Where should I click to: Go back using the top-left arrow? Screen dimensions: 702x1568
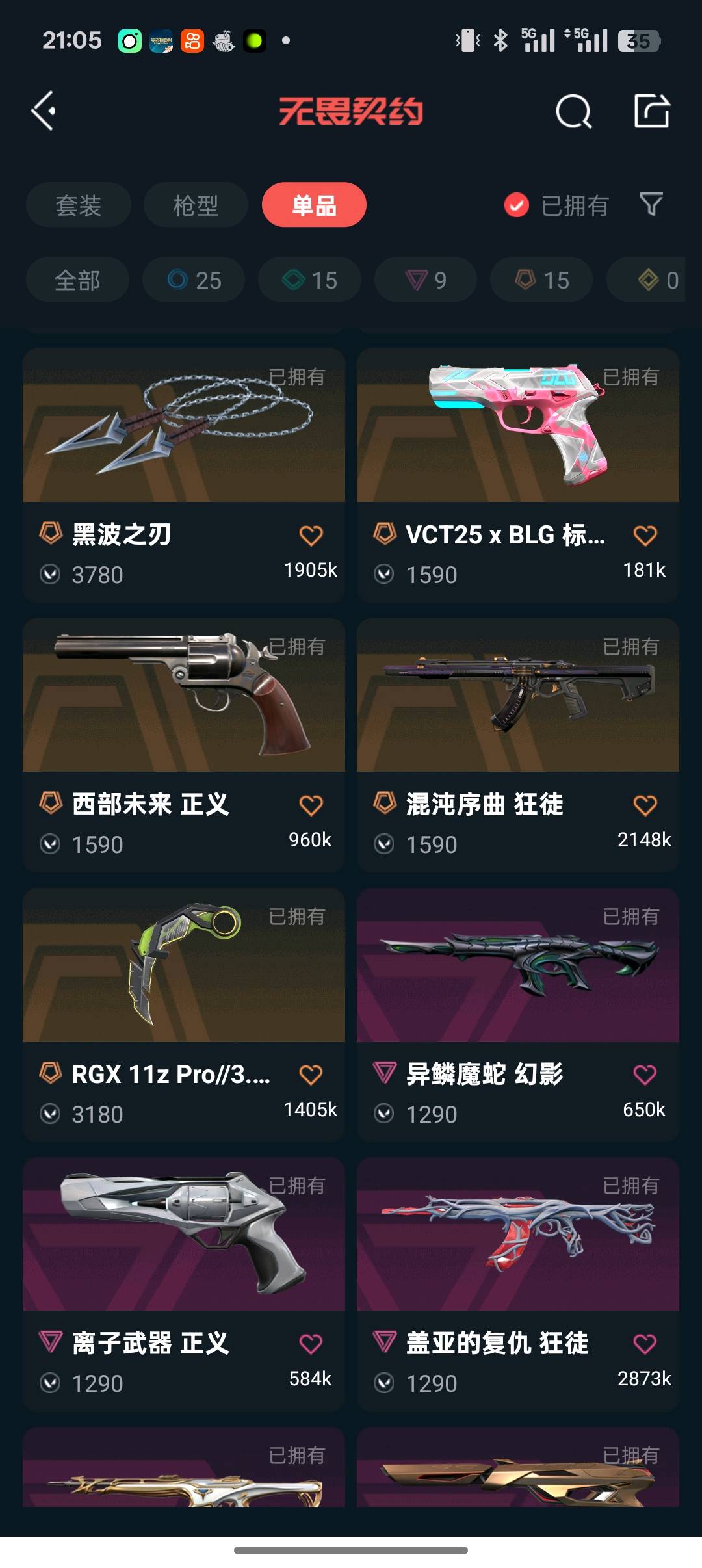point(44,111)
